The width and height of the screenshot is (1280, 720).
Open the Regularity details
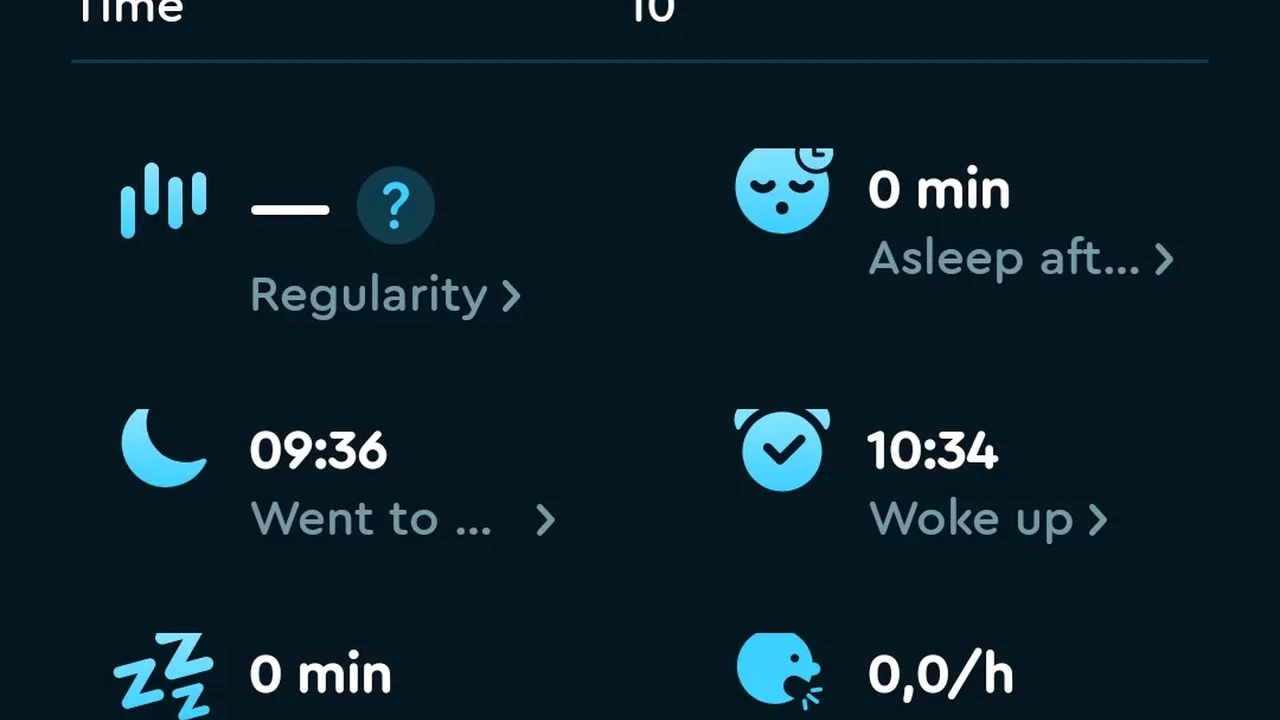coord(385,295)
